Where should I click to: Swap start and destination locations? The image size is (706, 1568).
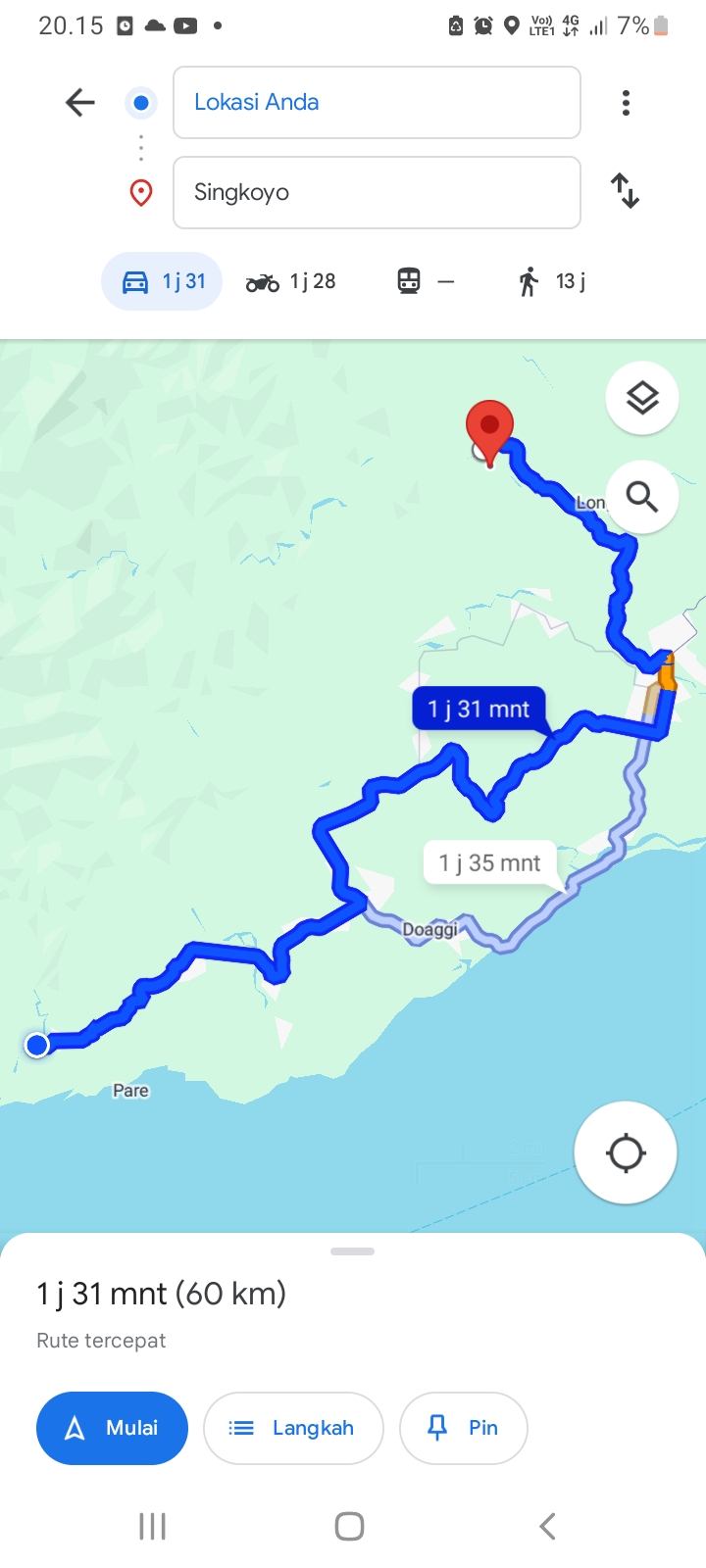click(x=626, y=191)
